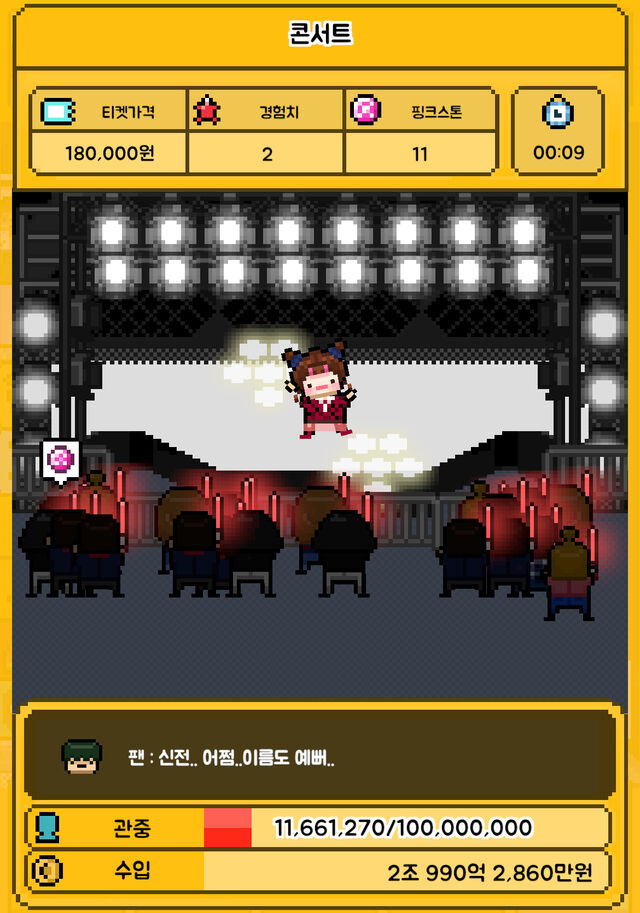
Task: Collect the pink stone speech bubble
Action: 61,460
